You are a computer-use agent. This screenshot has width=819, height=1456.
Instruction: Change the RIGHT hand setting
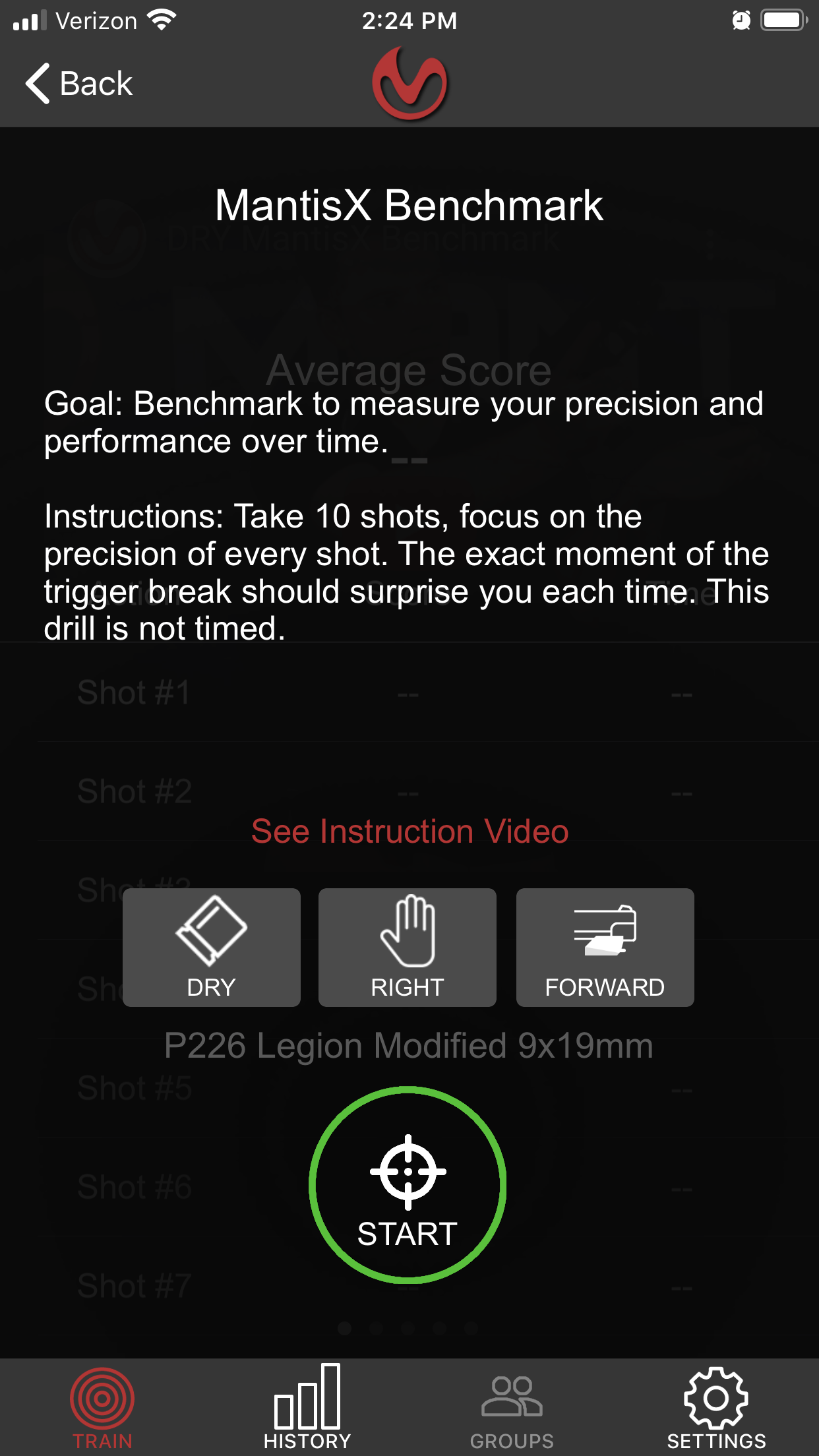[408, 947]
